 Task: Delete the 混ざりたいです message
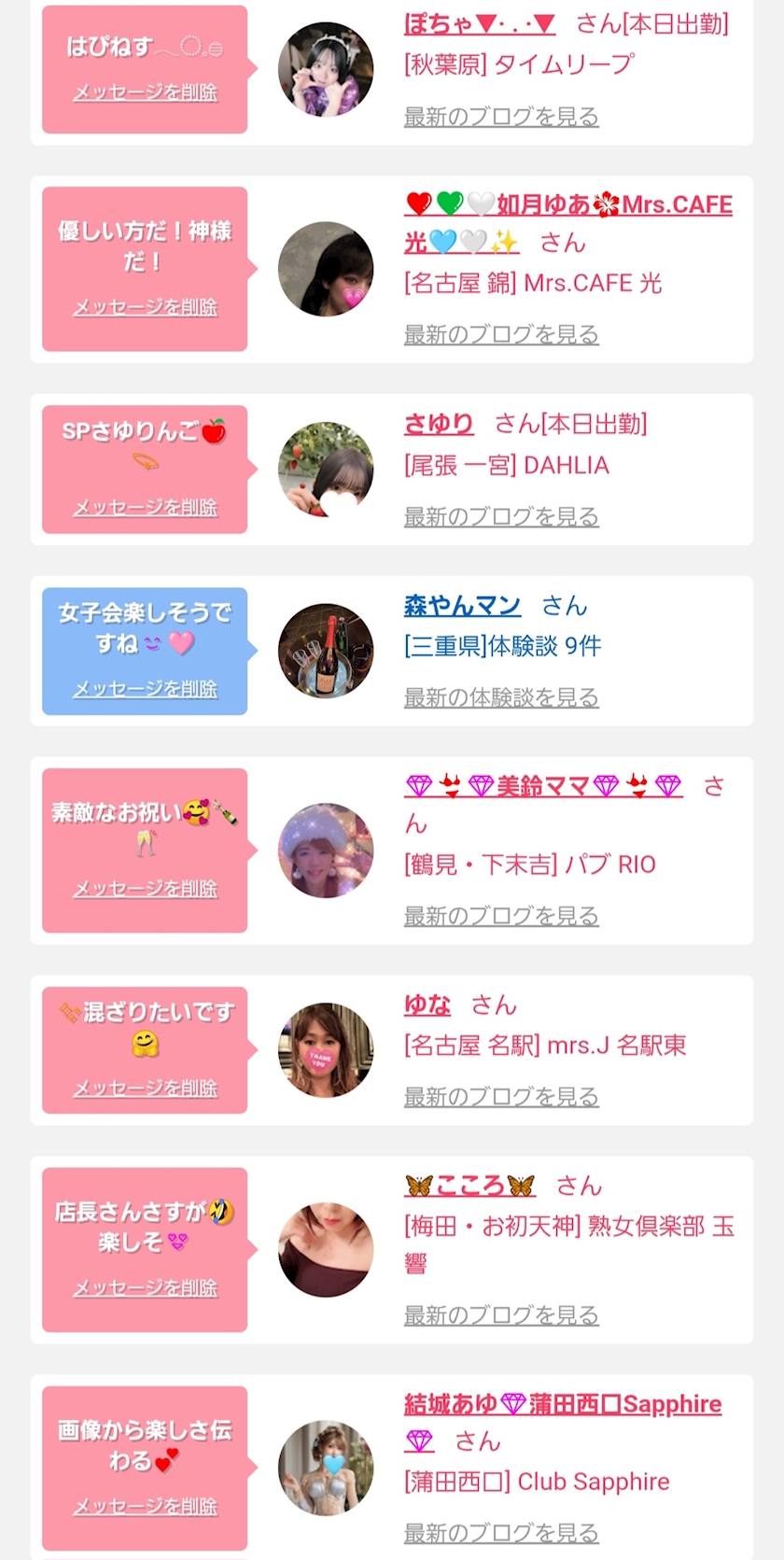pyautogui.click(x=145, y=1089)
